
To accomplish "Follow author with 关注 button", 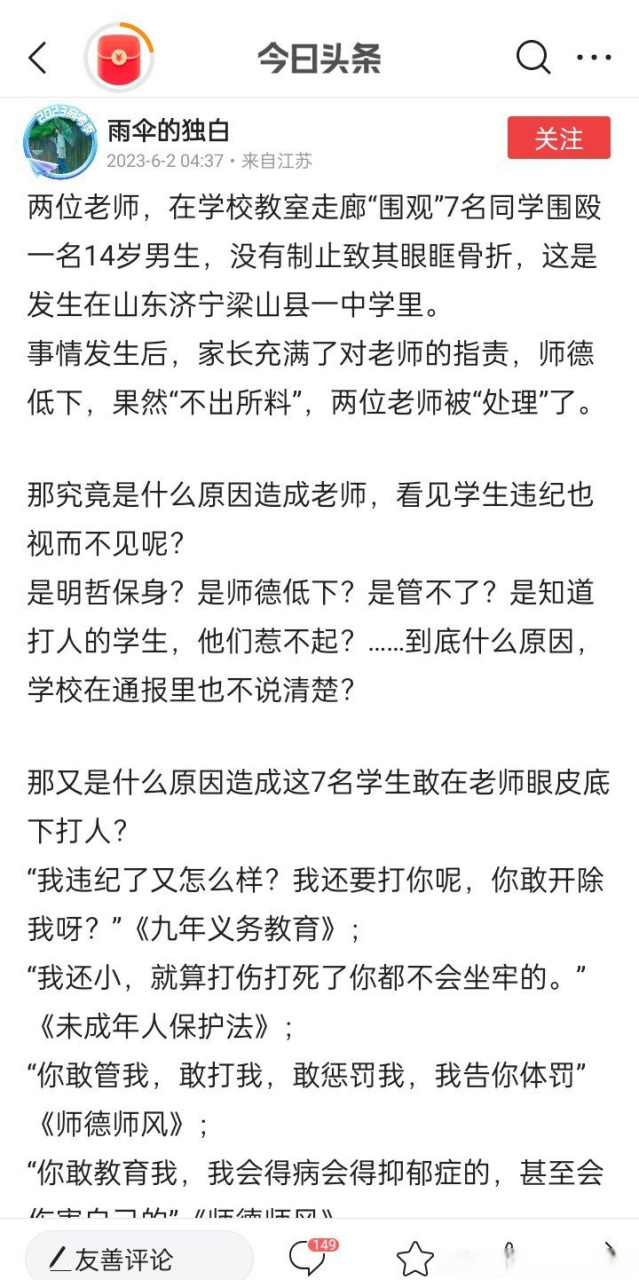I will coord(558,139).
